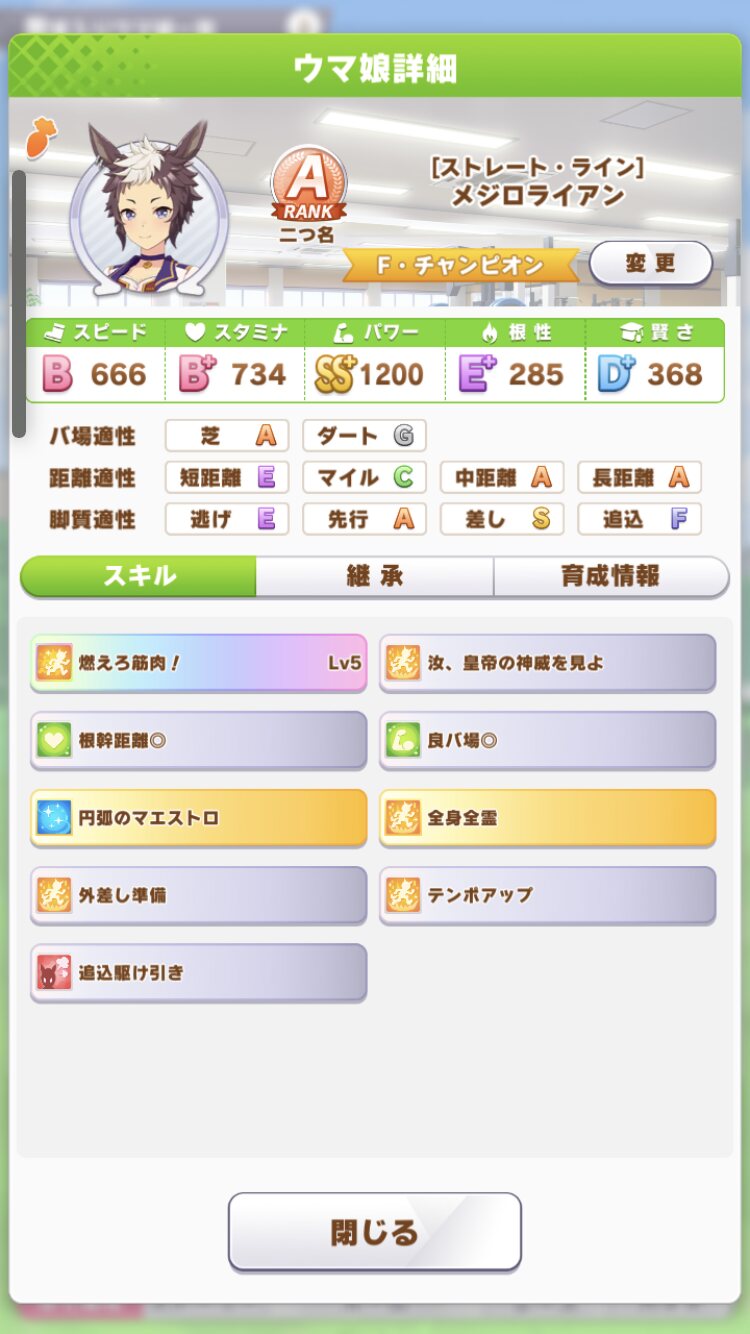Open the 円弧のマエストロ skill details
750x1334 pixels.
(198, 817)
